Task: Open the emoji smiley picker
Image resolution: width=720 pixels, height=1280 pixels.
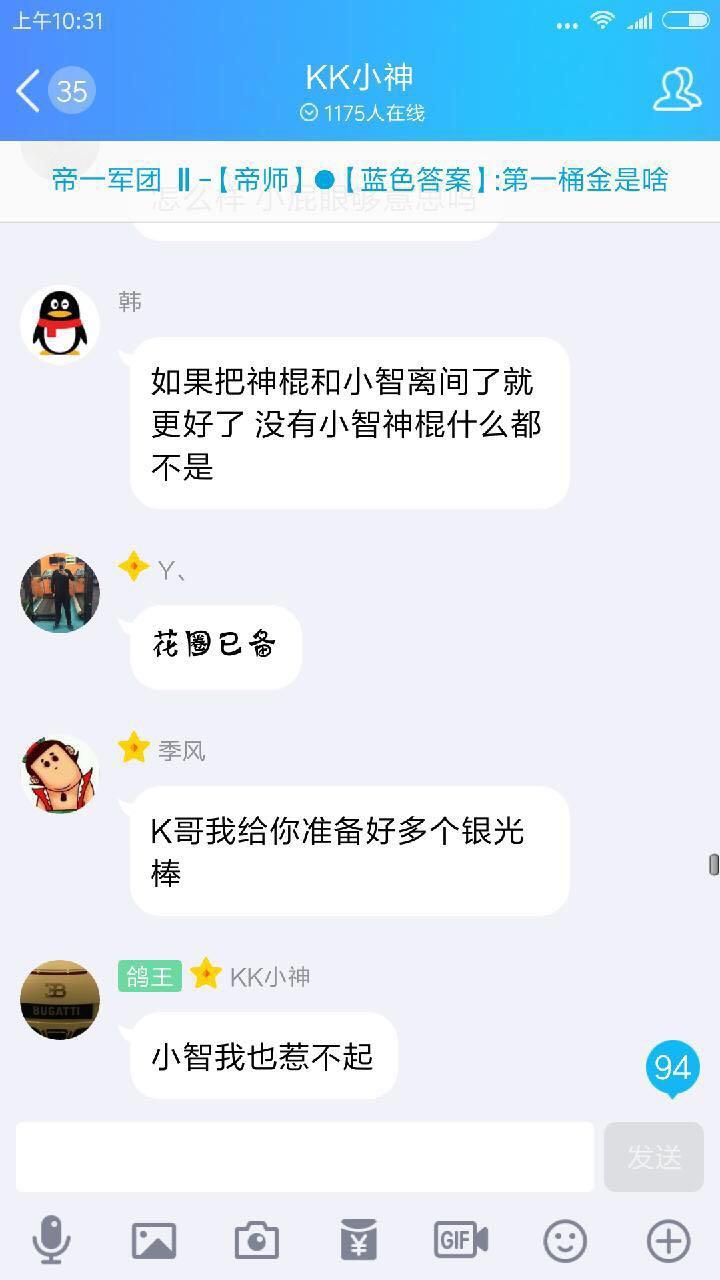Action: pos(563,1238)
